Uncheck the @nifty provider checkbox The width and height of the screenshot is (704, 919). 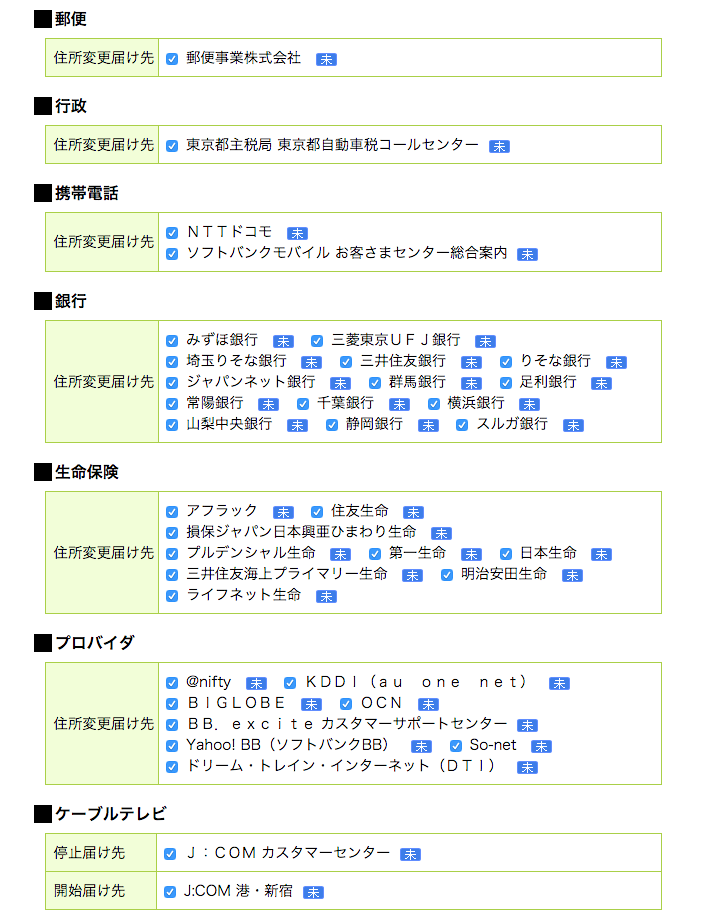pyautogui.click(x=172, y=683)
